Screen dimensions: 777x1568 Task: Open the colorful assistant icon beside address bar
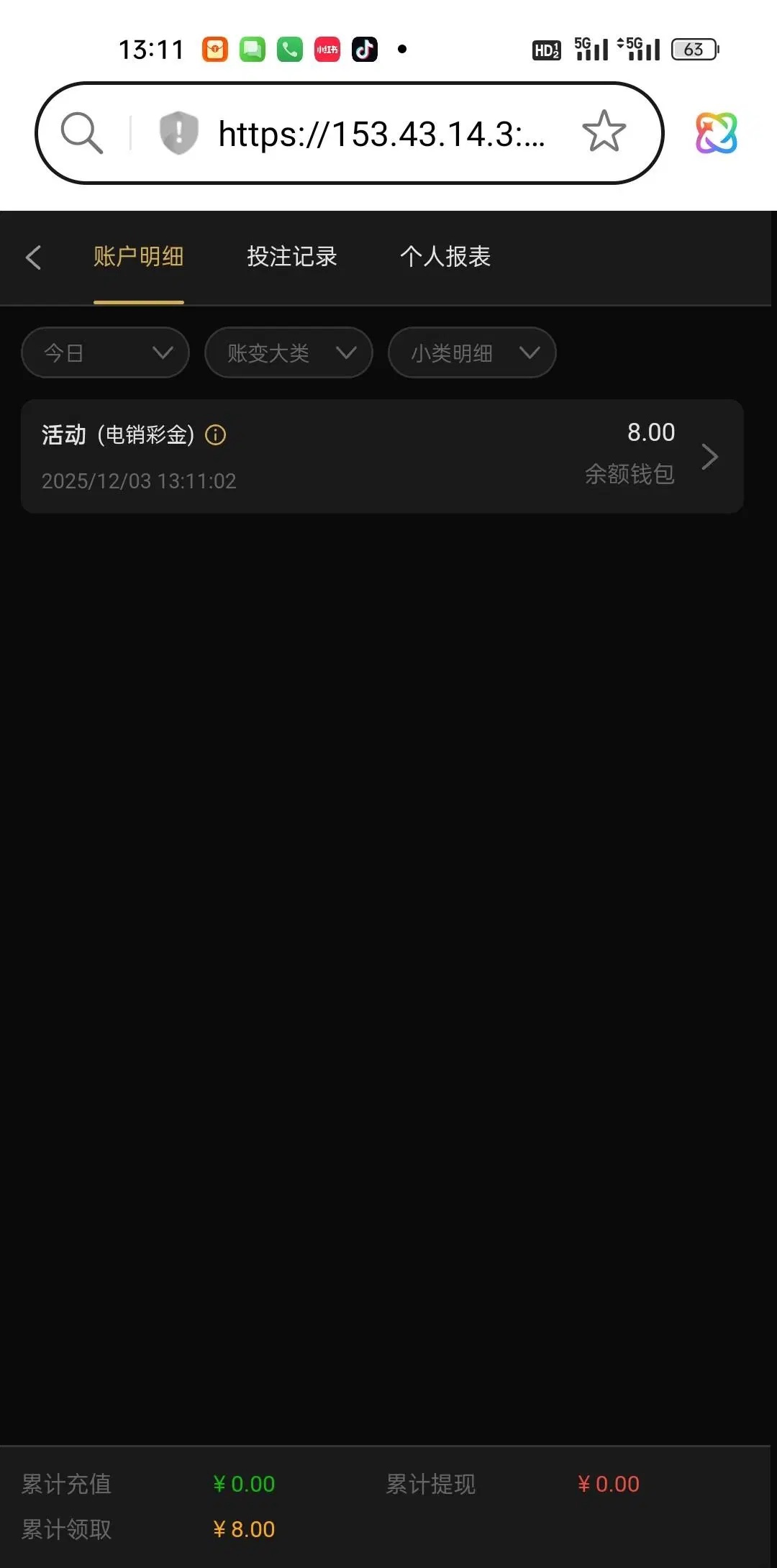pos(716,133)
